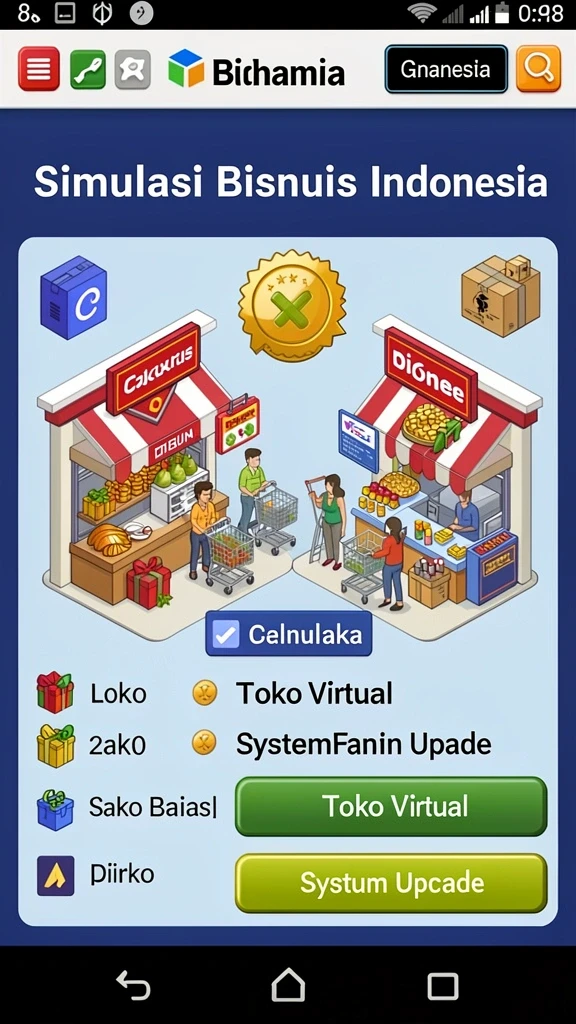Go to the home screen
Screen dimensions: 576x1024
tap(288, 985)
